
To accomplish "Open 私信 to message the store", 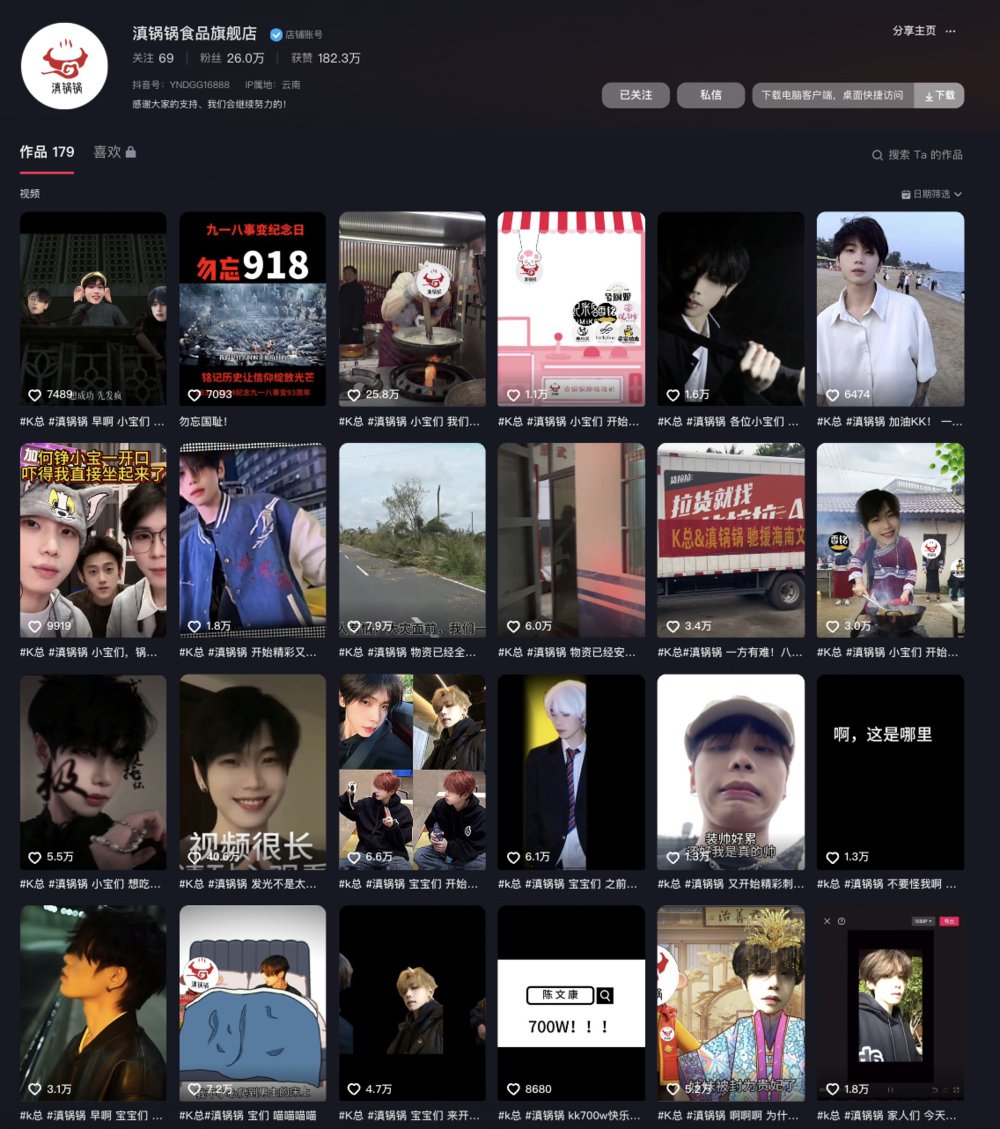I will [x=710, y=95].
